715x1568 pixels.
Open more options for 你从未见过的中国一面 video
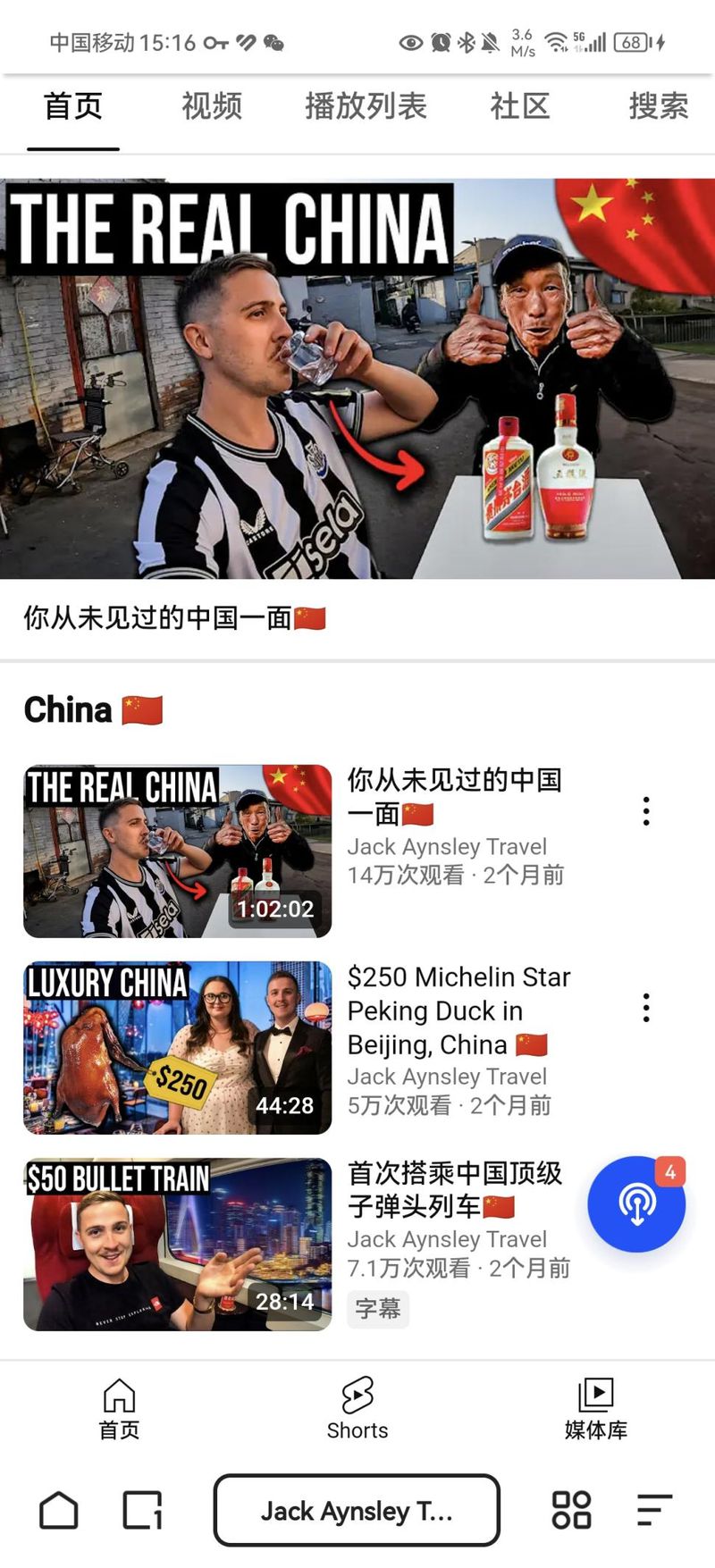pyautogui.click(x=646, y=811)
